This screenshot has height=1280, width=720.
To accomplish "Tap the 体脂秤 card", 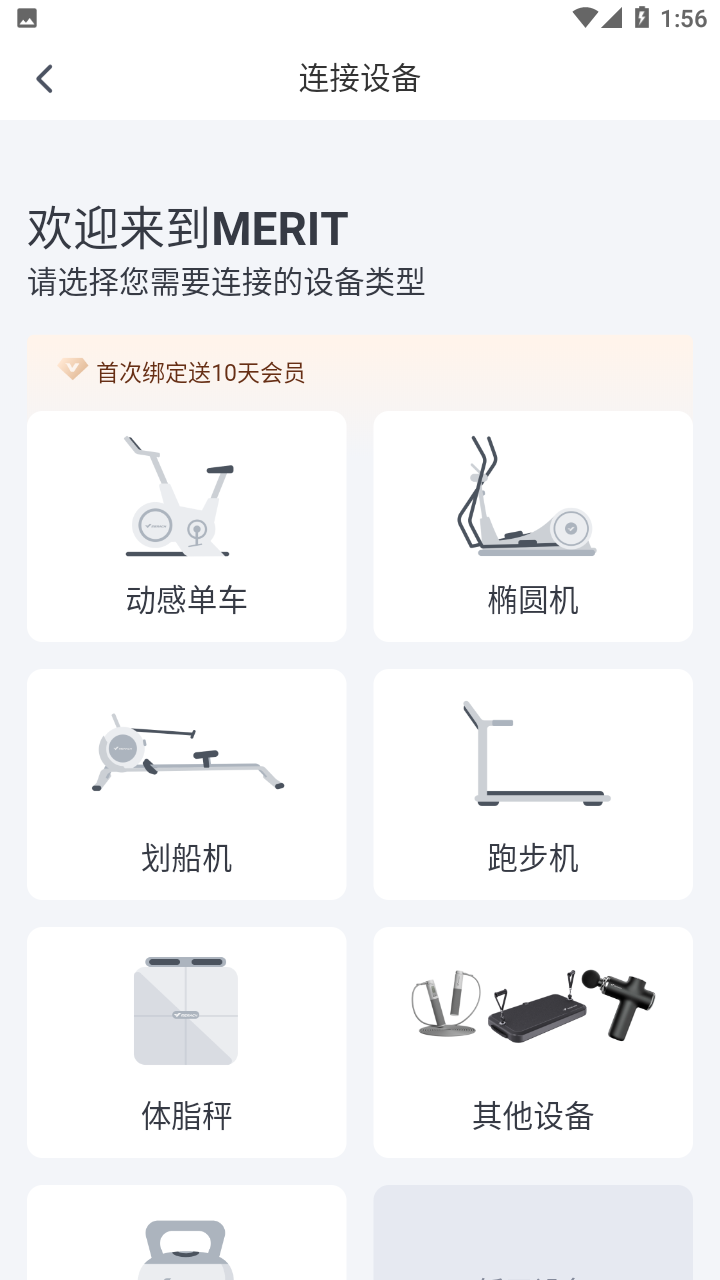I will point(187,1042).
